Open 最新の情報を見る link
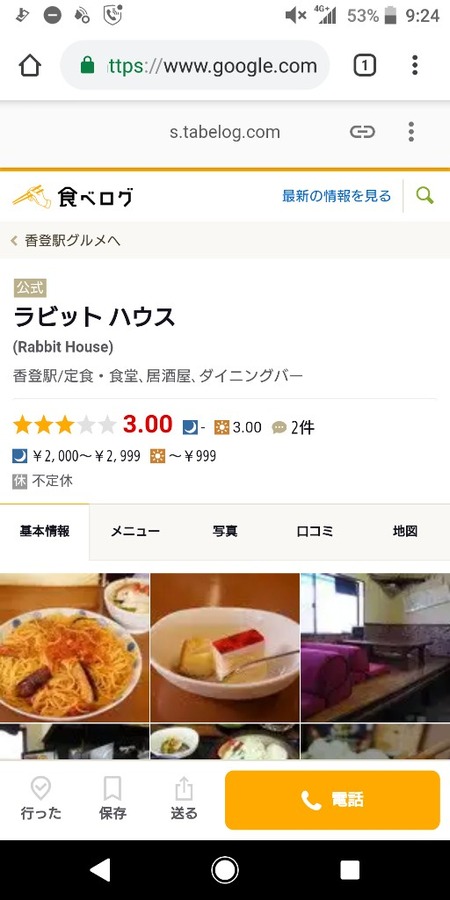 coord(336,196)
